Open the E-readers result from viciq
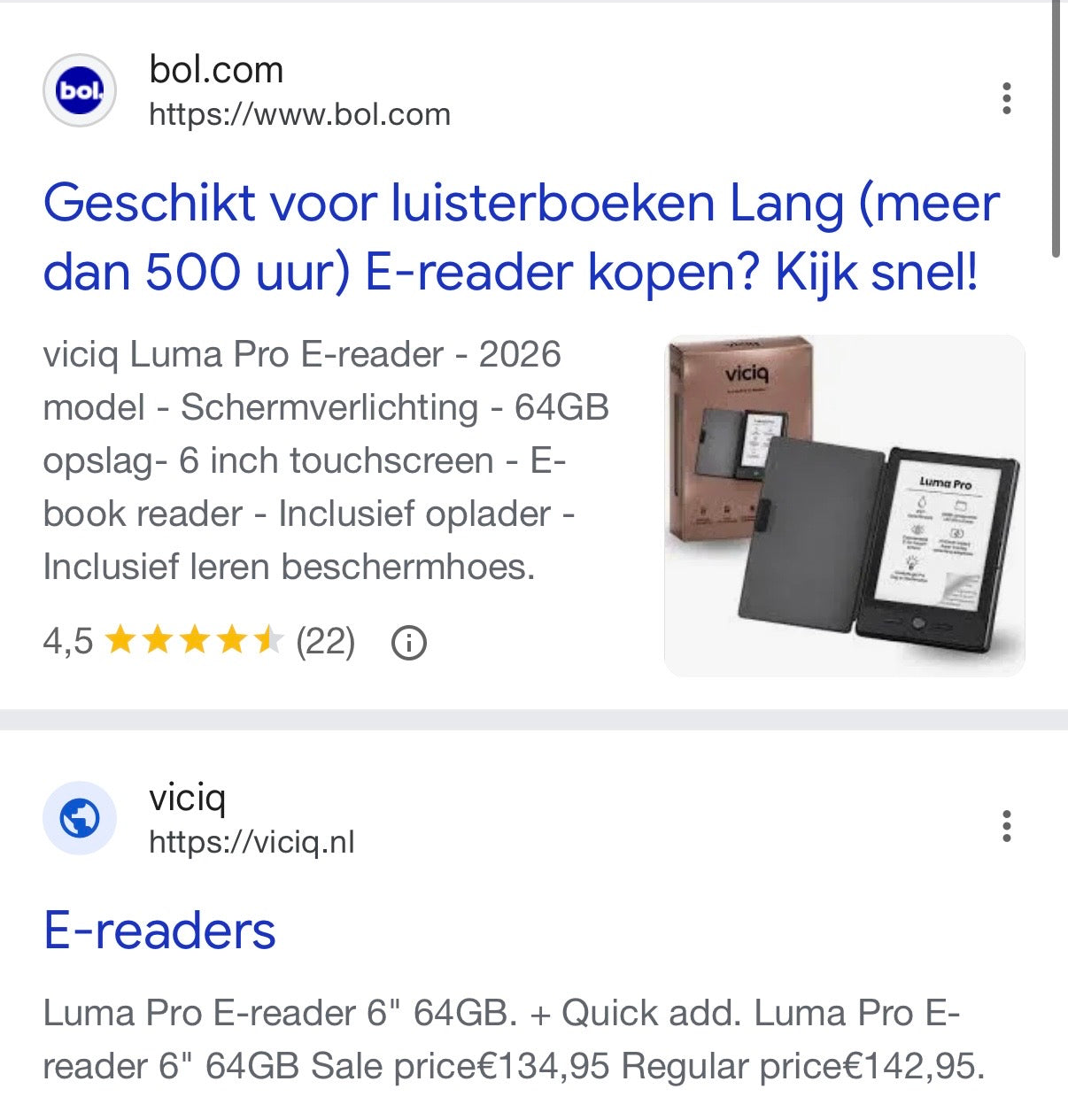This screenshot has height=1120, width=1068. (159, 931)
